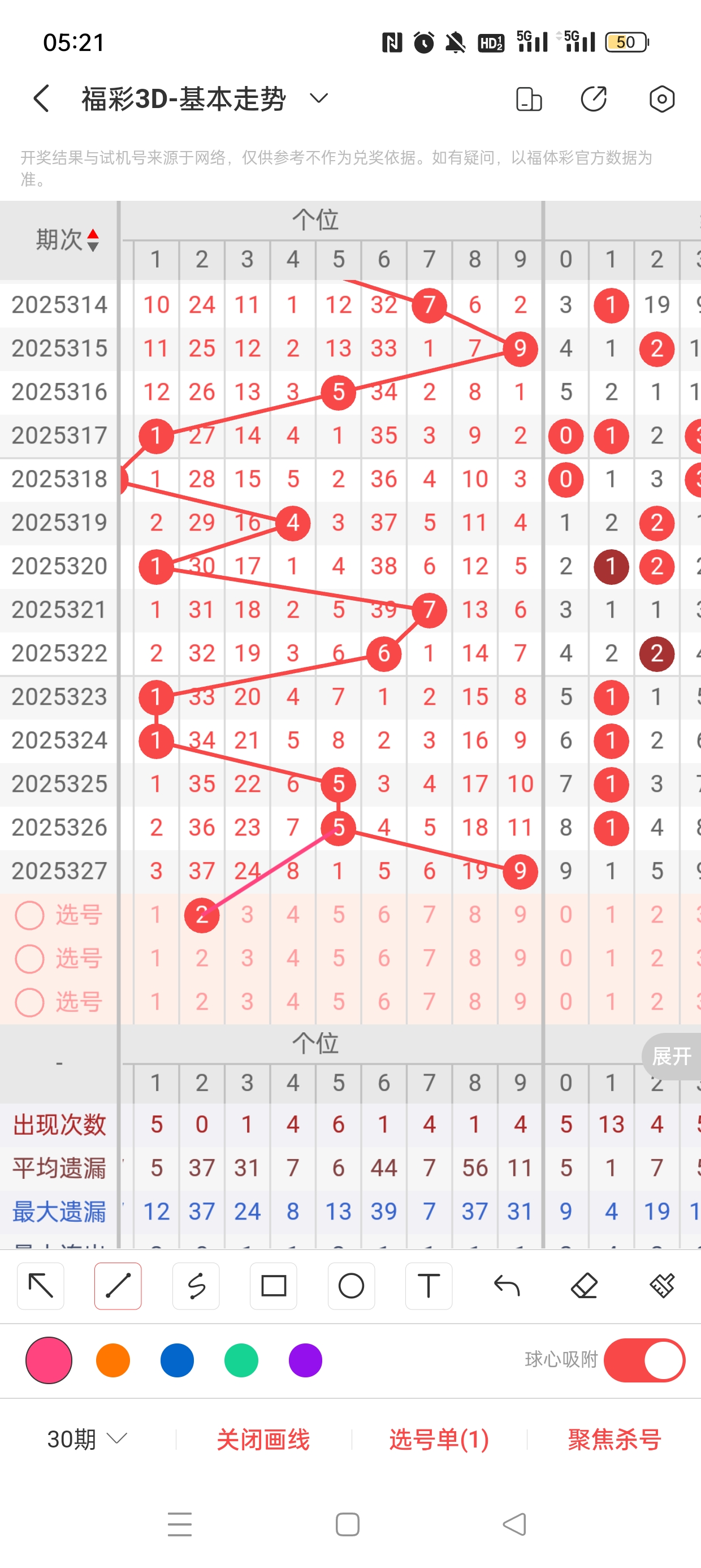Select the arrow drawing tool

[x=41, y=1286]
